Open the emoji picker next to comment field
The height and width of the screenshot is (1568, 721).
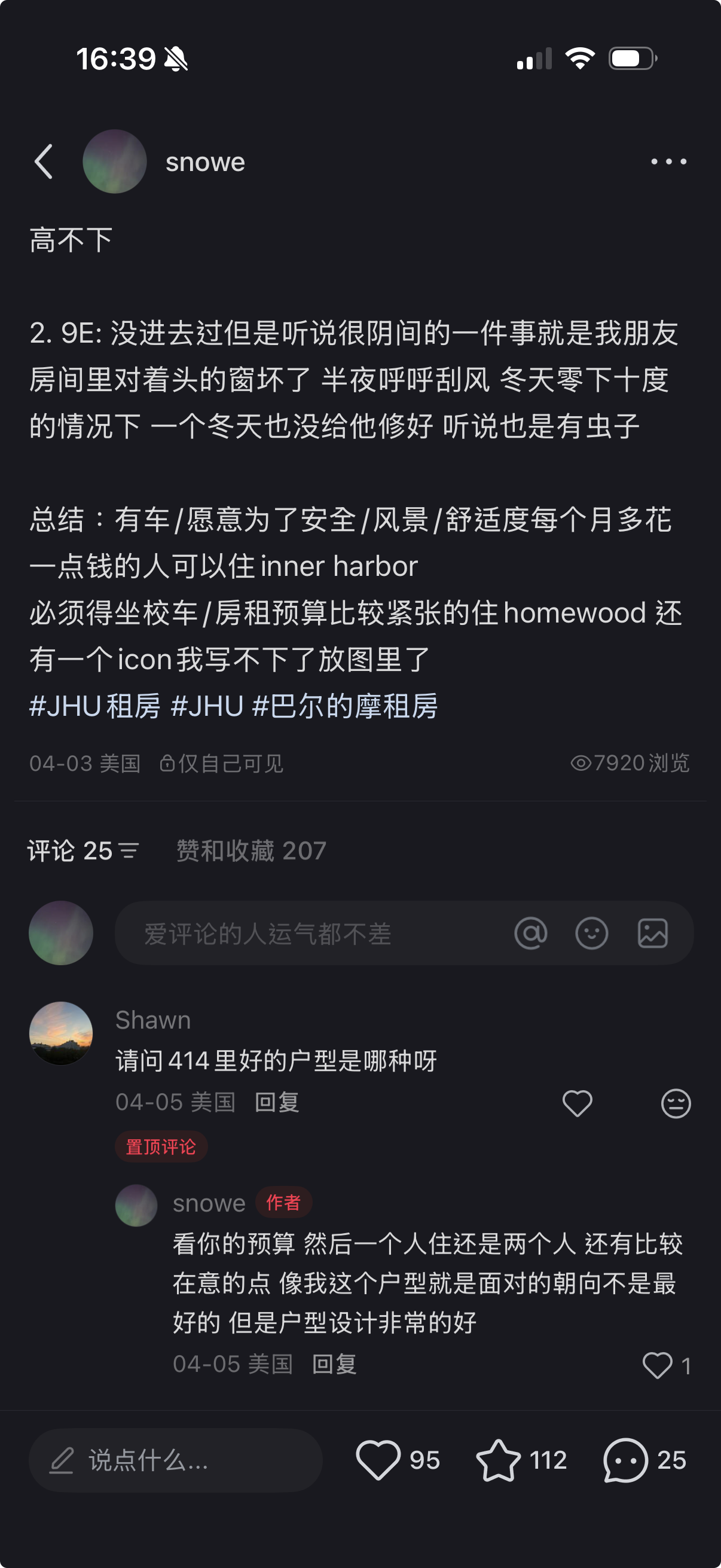coord(592,932)
